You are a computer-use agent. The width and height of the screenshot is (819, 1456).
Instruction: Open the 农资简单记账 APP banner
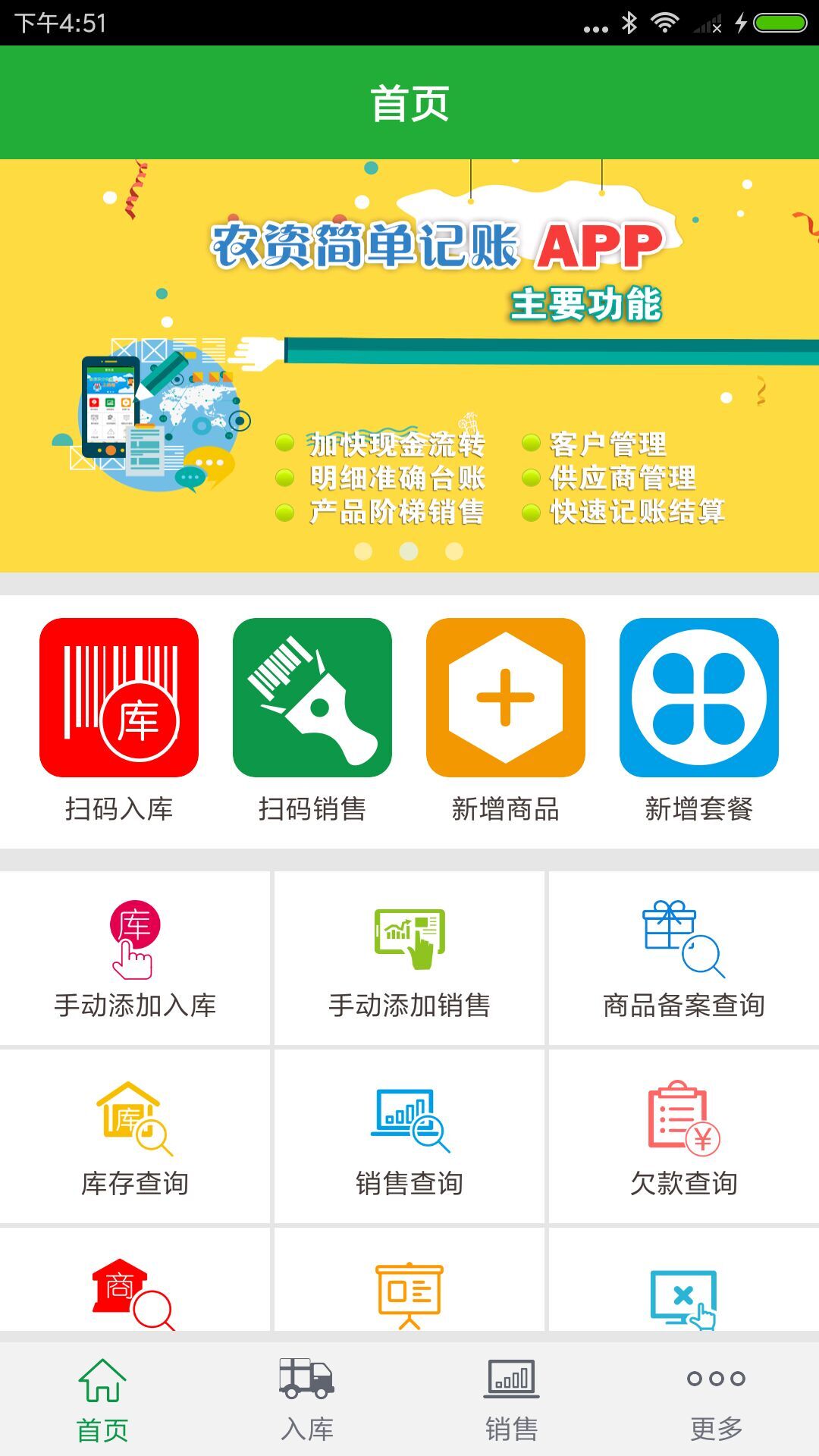409,366
